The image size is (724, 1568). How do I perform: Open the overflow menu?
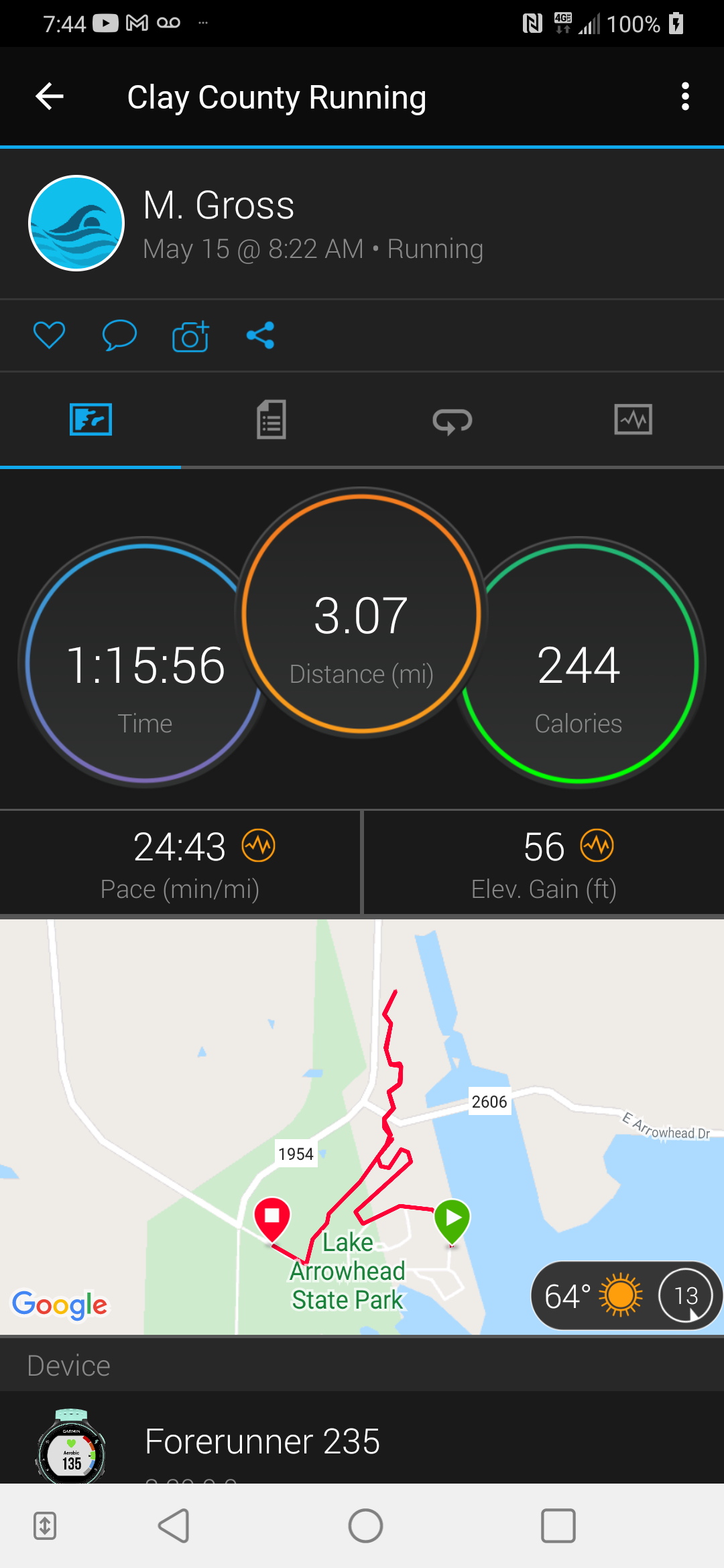pyautogui.click(x=684, y=96)
